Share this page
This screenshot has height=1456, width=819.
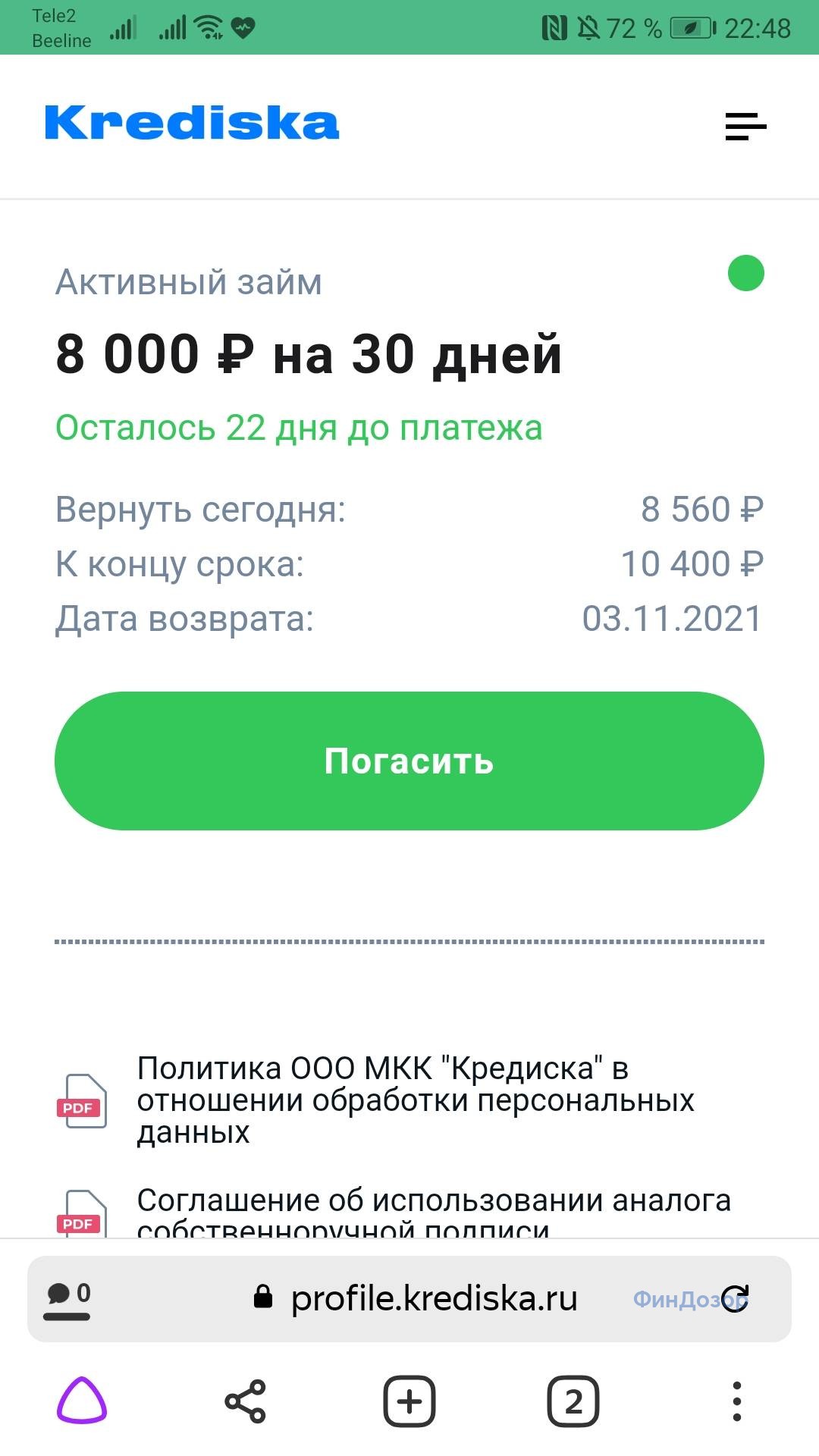click(246, 1401)
